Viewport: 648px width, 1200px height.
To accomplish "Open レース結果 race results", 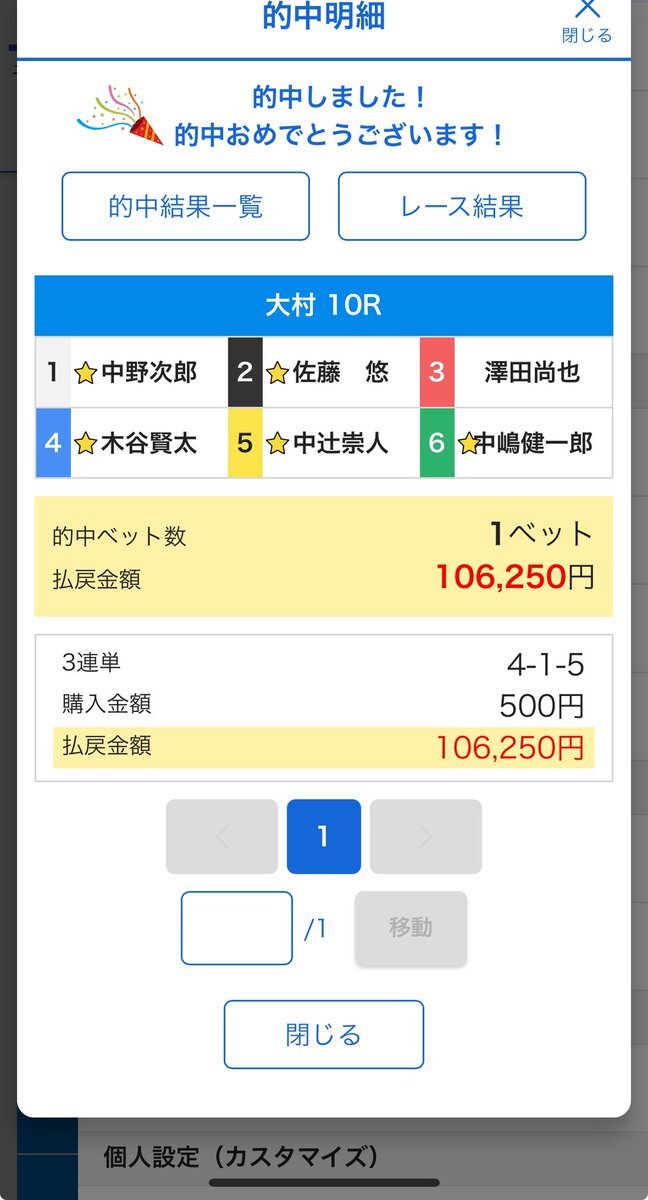I will [462, 206].
